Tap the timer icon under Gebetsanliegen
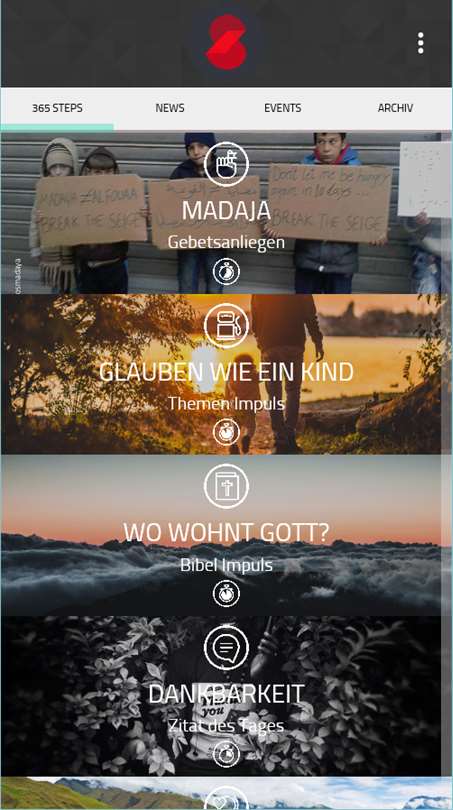This screenshot has height=810, width=453. (226, 271)
